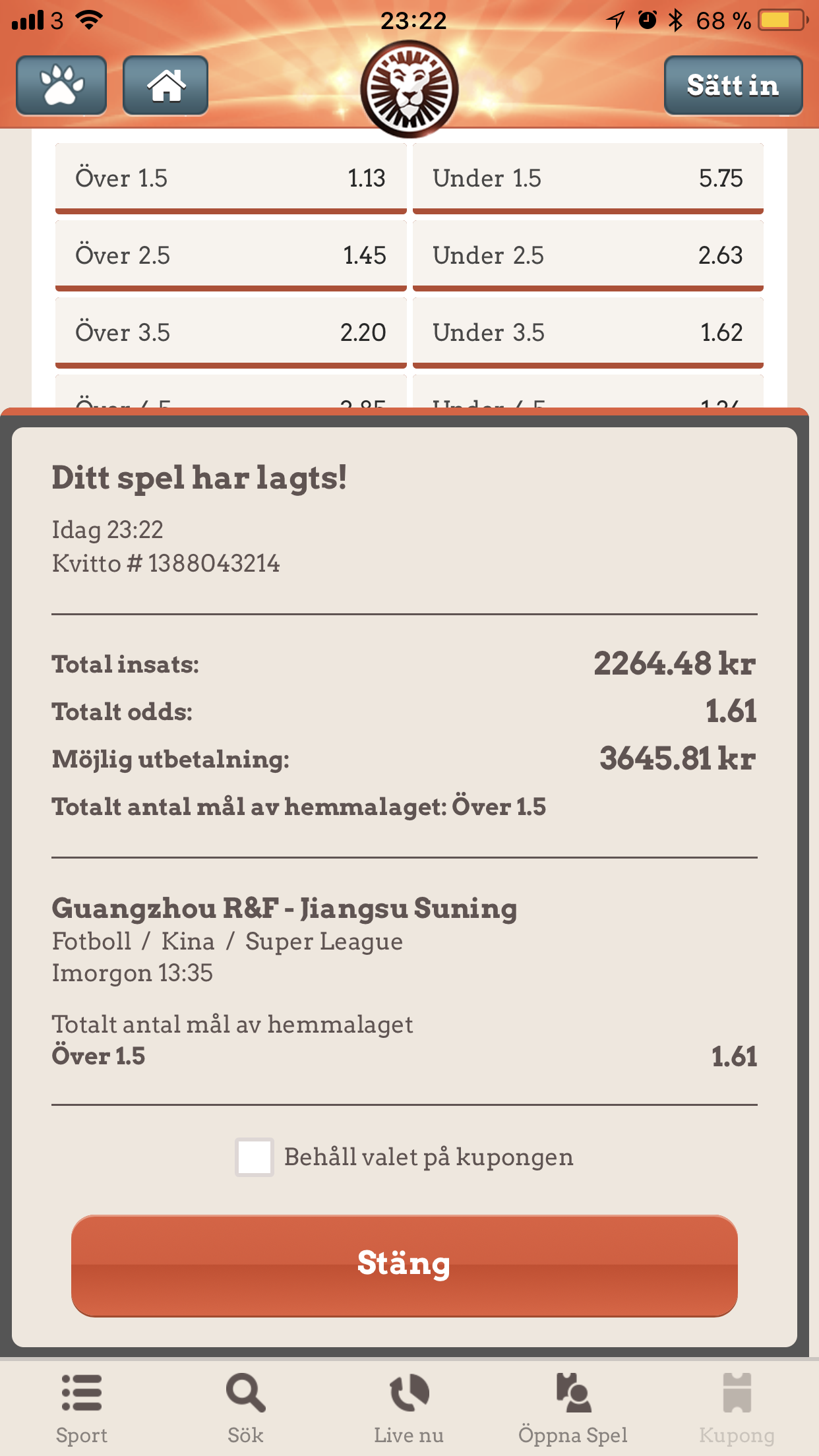
Task: Close the receipt with Stäng
Action: point(404,1265)
